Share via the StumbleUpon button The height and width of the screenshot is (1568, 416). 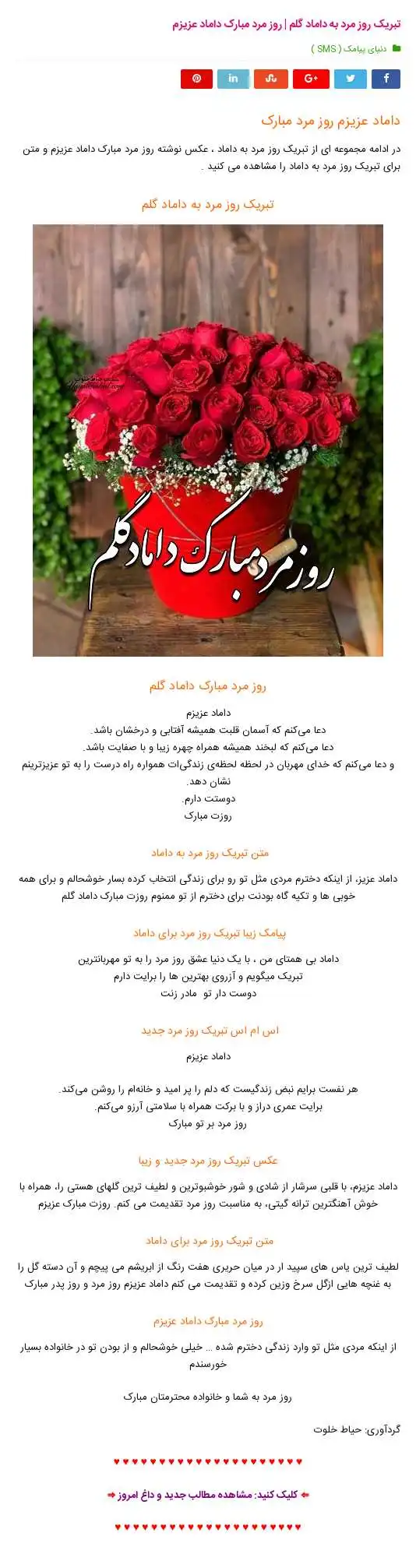tap(270, 79)
